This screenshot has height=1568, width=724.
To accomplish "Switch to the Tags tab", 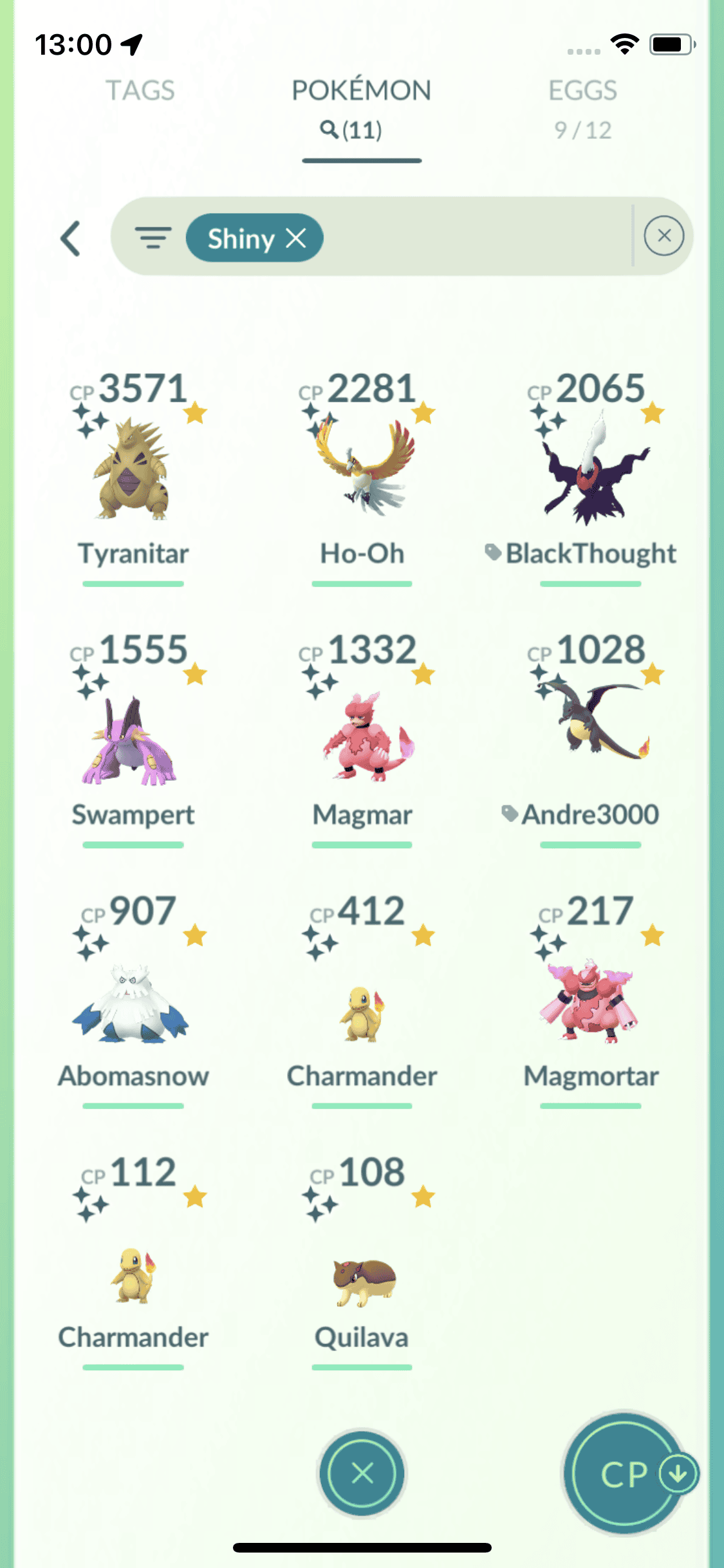I will pyautogui.click(x=140, y=91).
